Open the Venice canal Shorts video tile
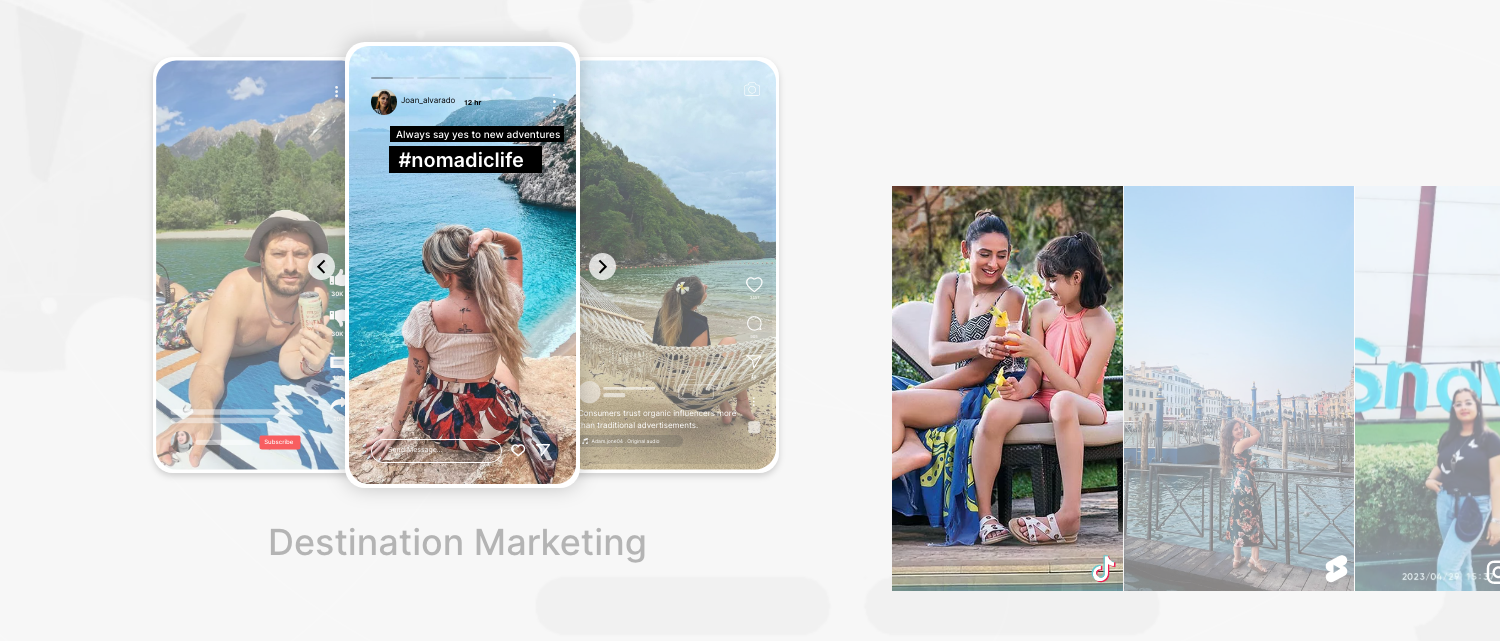The width and height of the screenshot is (1500, 641). pyautogui.click(x=1238, y=388)
